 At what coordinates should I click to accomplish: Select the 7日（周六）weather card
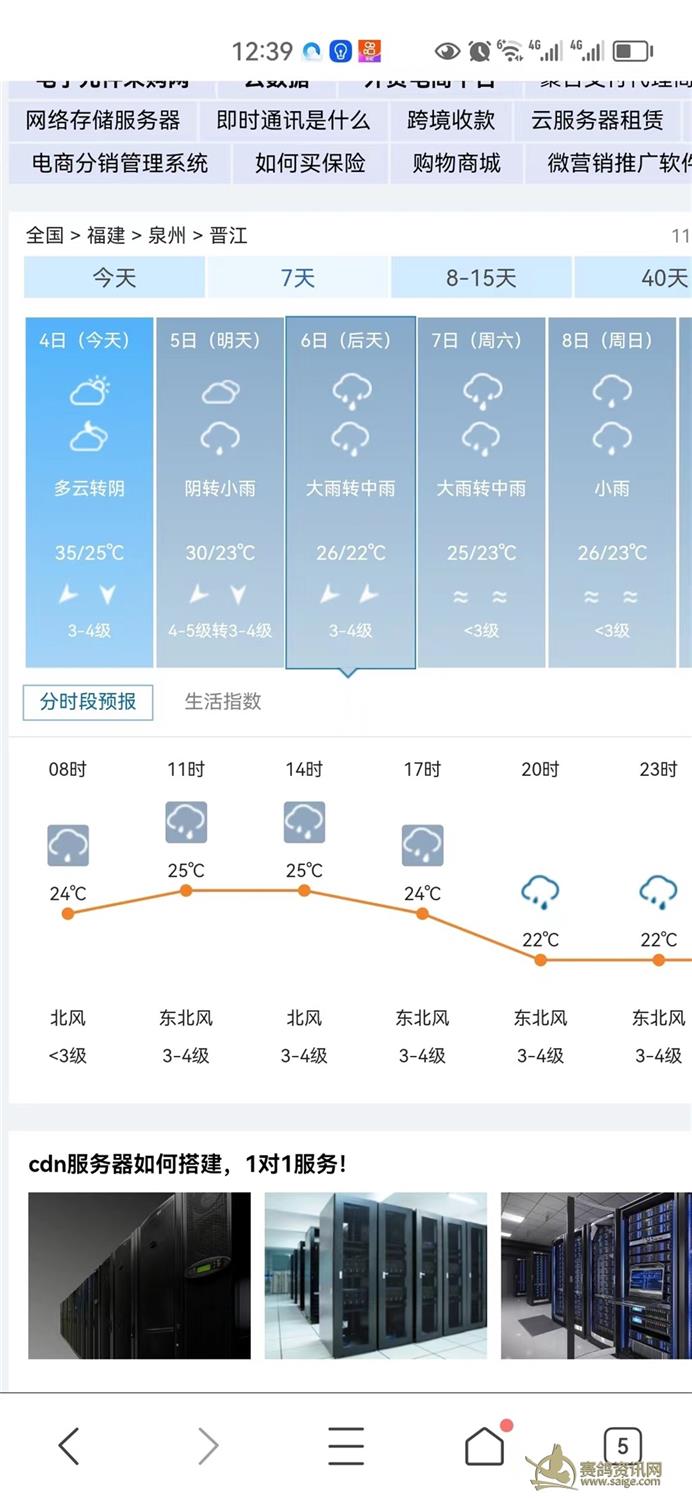[481, 492]
